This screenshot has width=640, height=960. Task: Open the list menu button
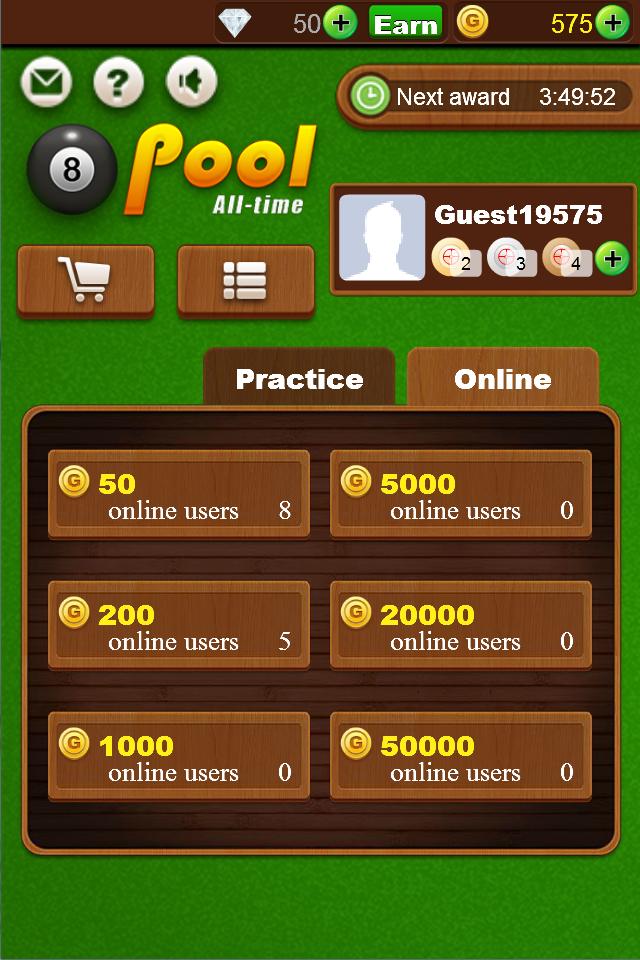[245, 280]
